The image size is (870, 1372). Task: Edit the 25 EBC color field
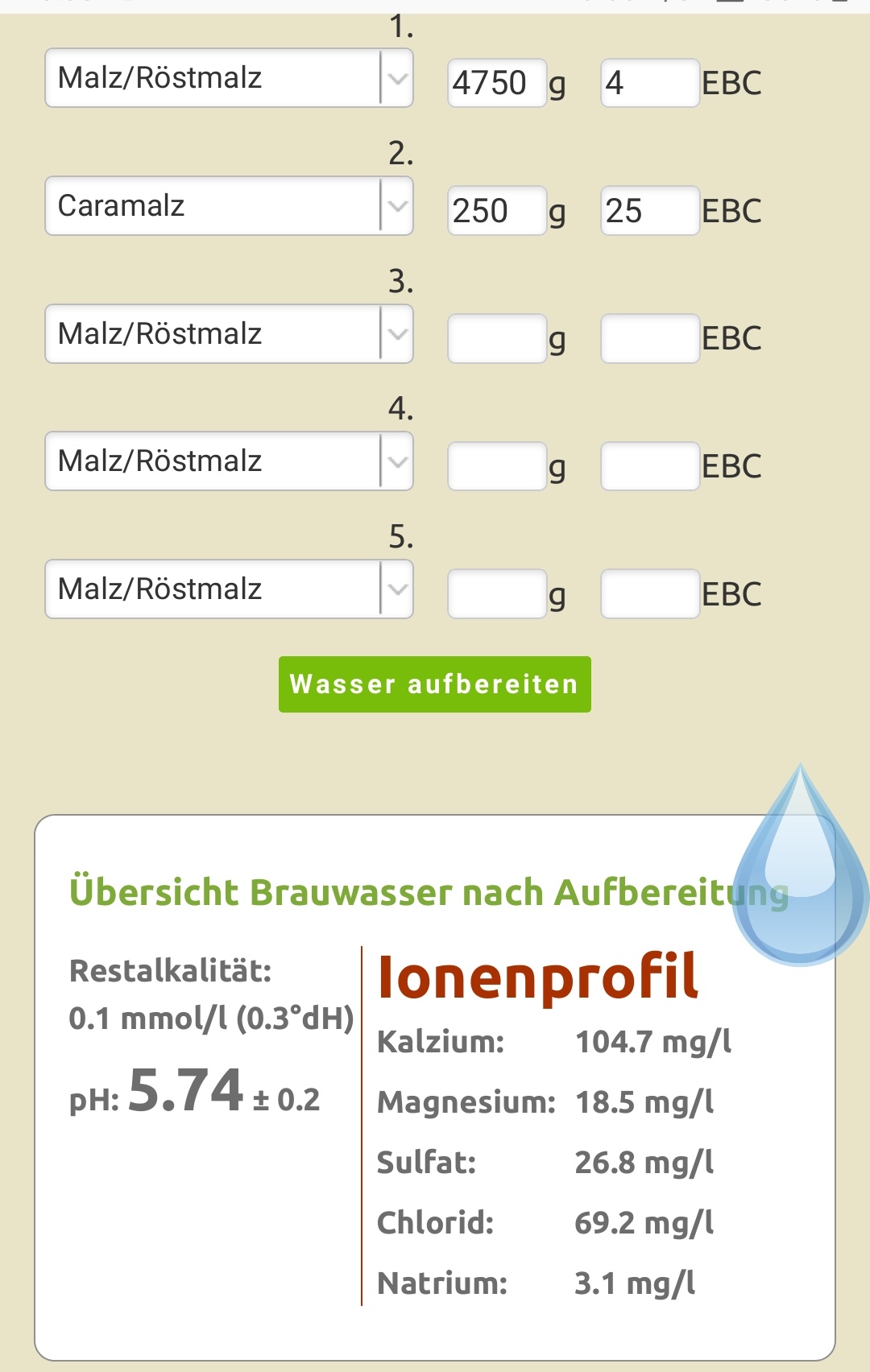pyautogui.click(x=649, y=211)
